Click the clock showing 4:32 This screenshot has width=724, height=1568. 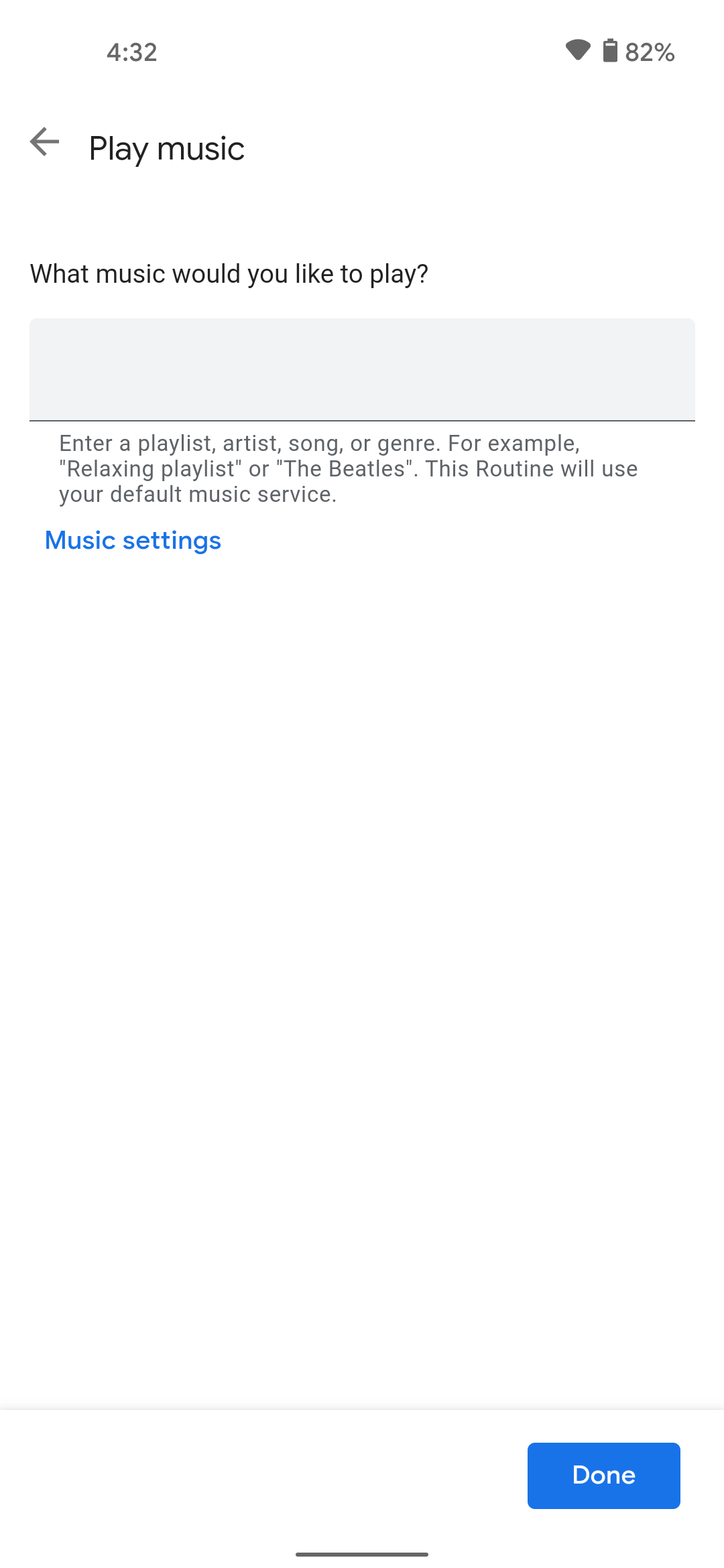coord(131,52)
